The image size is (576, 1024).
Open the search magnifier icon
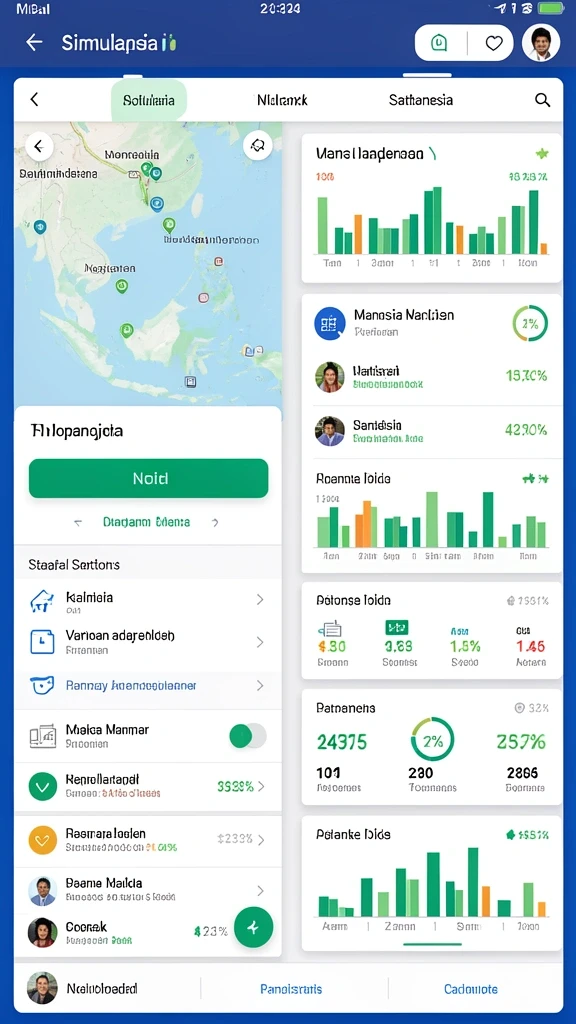(542, 100)
